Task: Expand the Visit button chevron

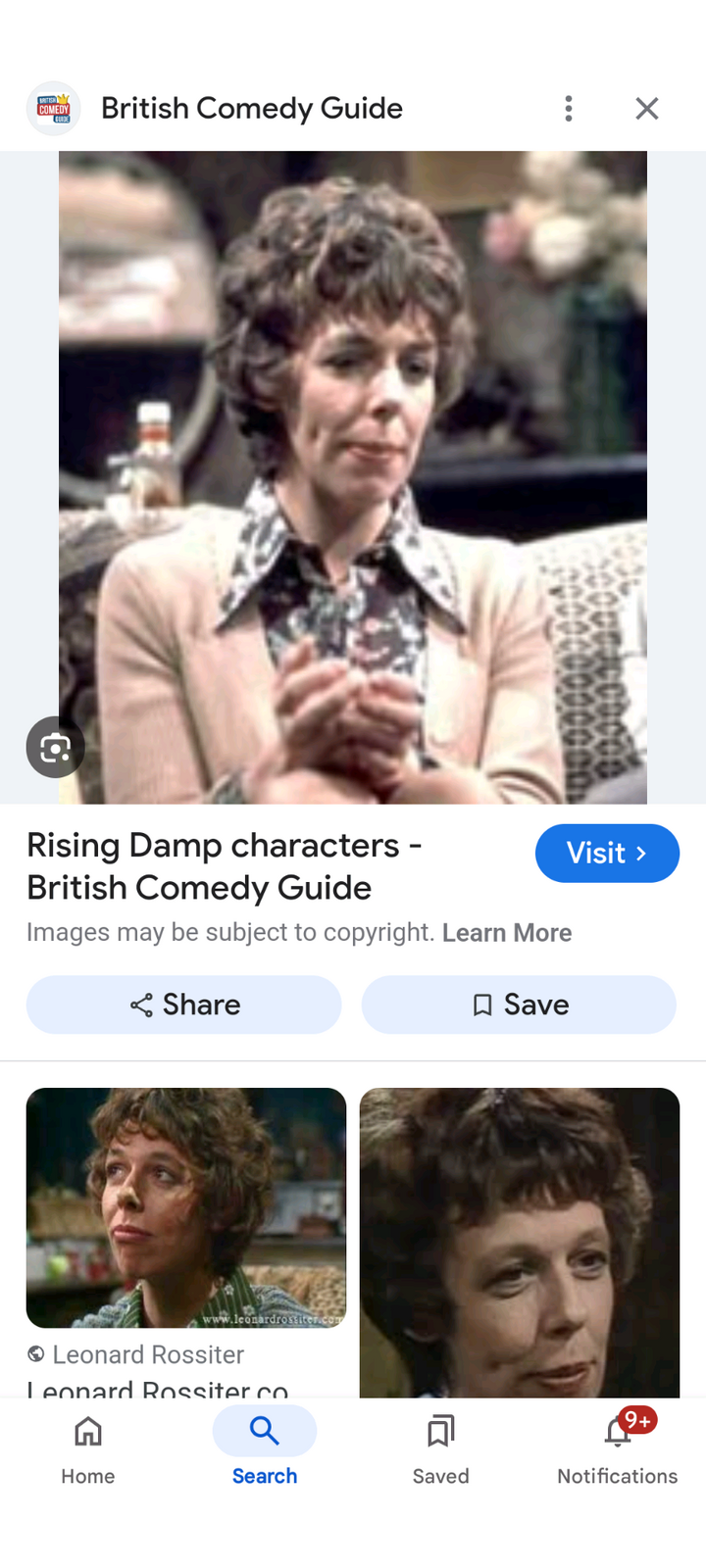Action: [642, 854]
